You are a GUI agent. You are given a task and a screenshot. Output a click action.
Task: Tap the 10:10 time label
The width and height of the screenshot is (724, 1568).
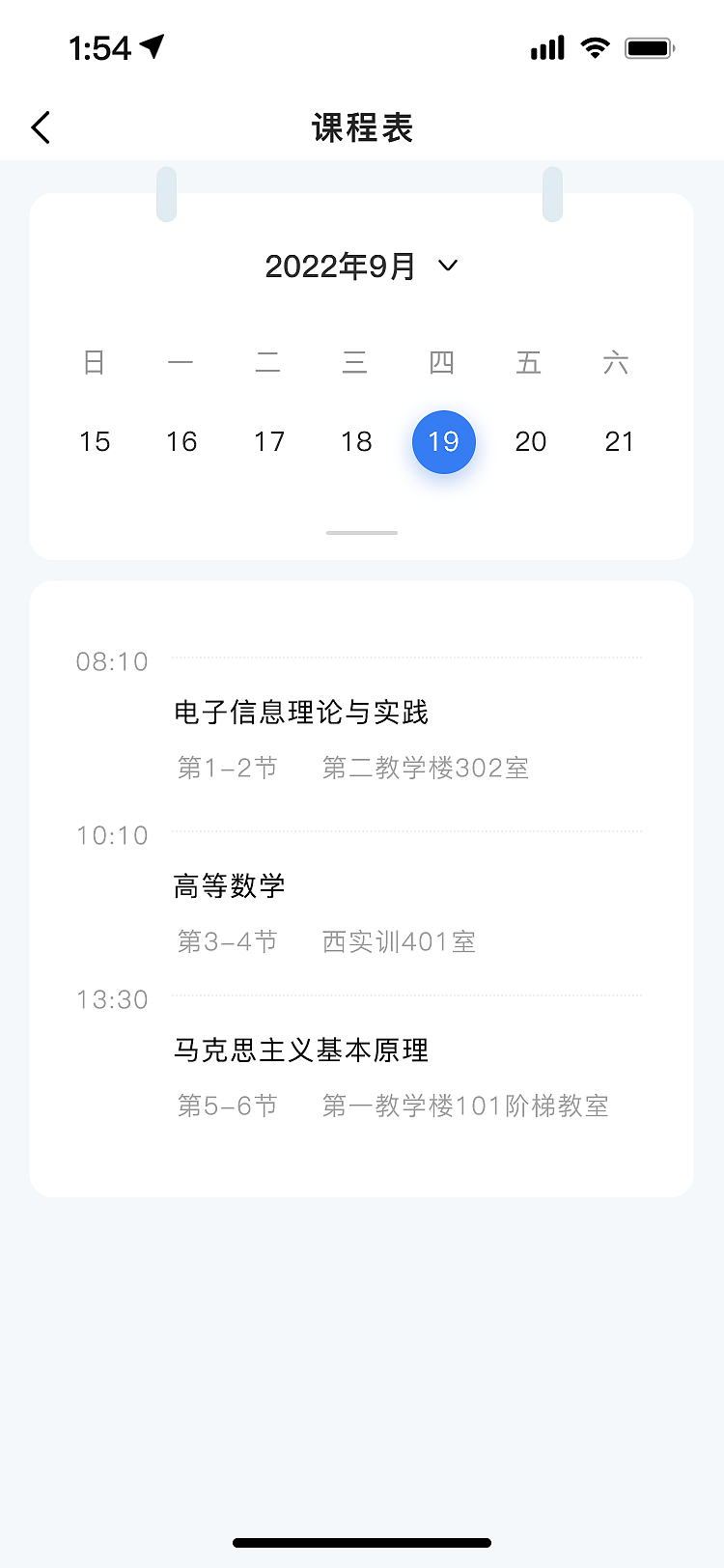[x=112, y=835]
